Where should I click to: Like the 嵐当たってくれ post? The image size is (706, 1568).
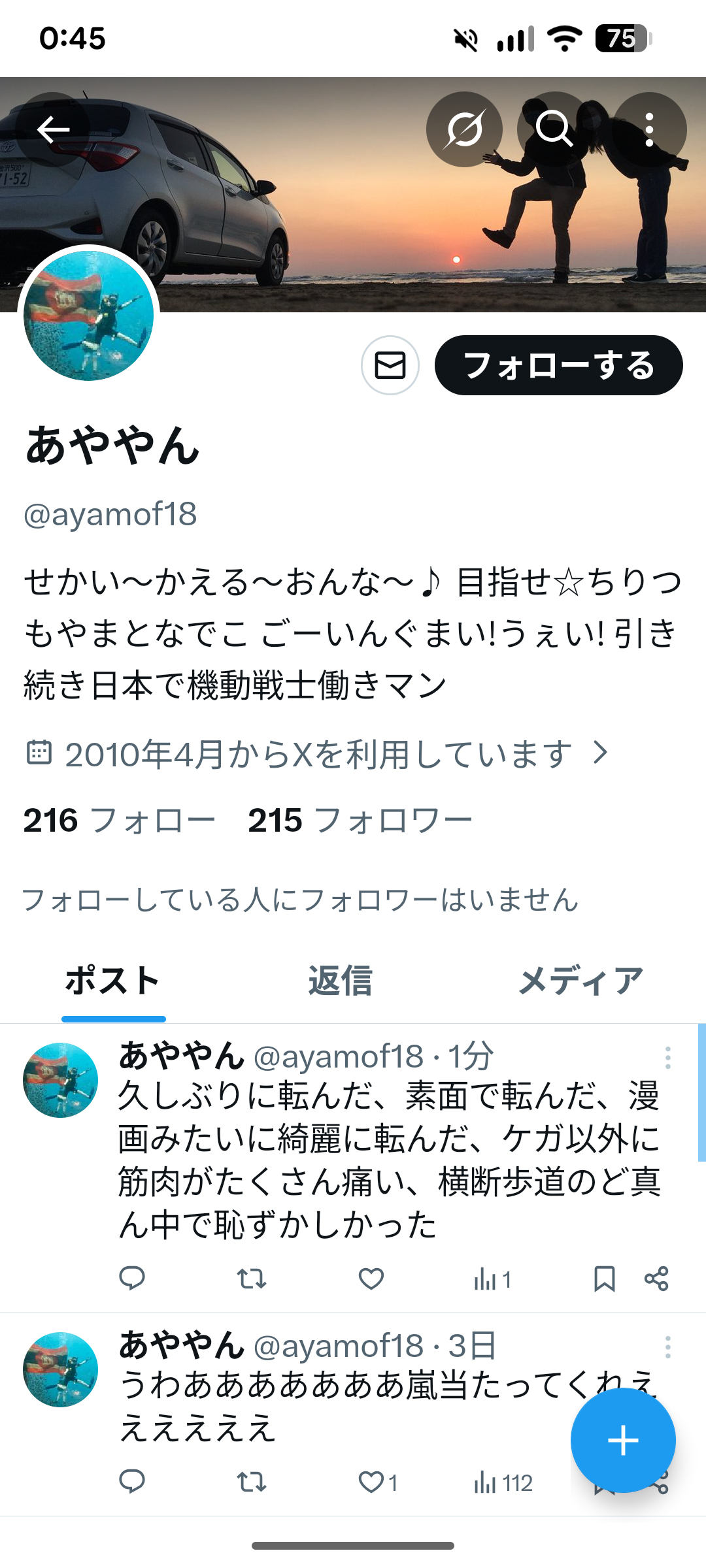[x=371, y=1482]
